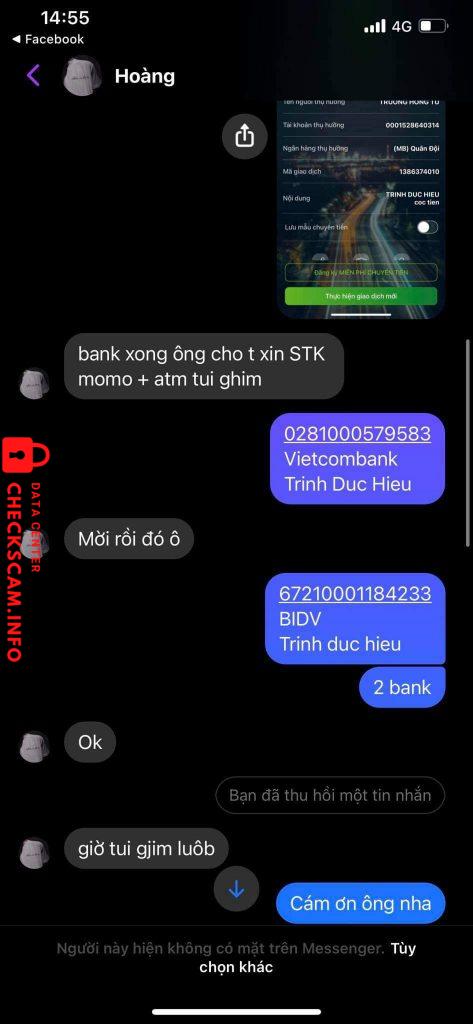
Task: Jump to the latest message with the down arrow
Action: coord(236,889)
